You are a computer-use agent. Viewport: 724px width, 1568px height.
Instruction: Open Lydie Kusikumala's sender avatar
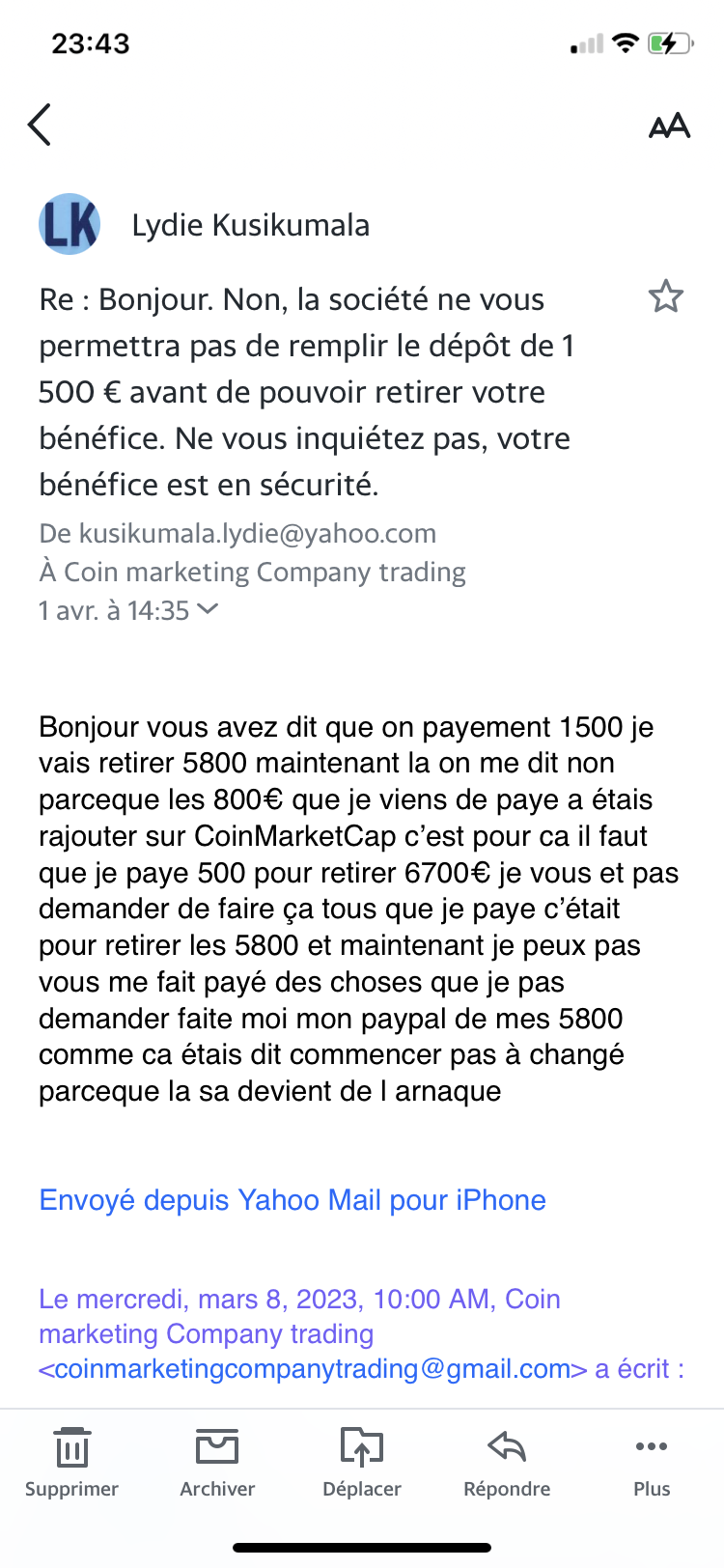click(70, 225)
